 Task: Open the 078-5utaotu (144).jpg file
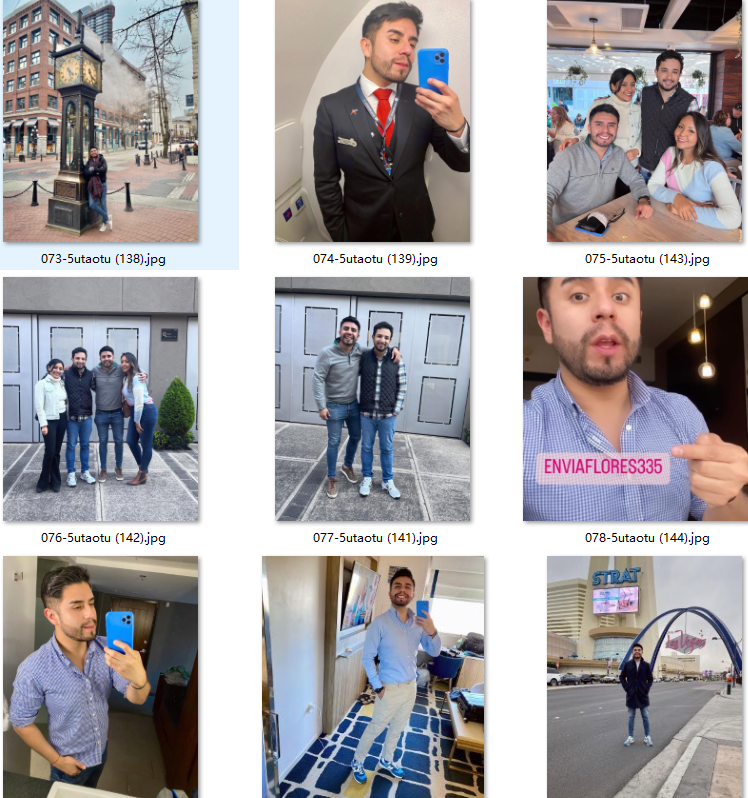click(x=634, y=399)
